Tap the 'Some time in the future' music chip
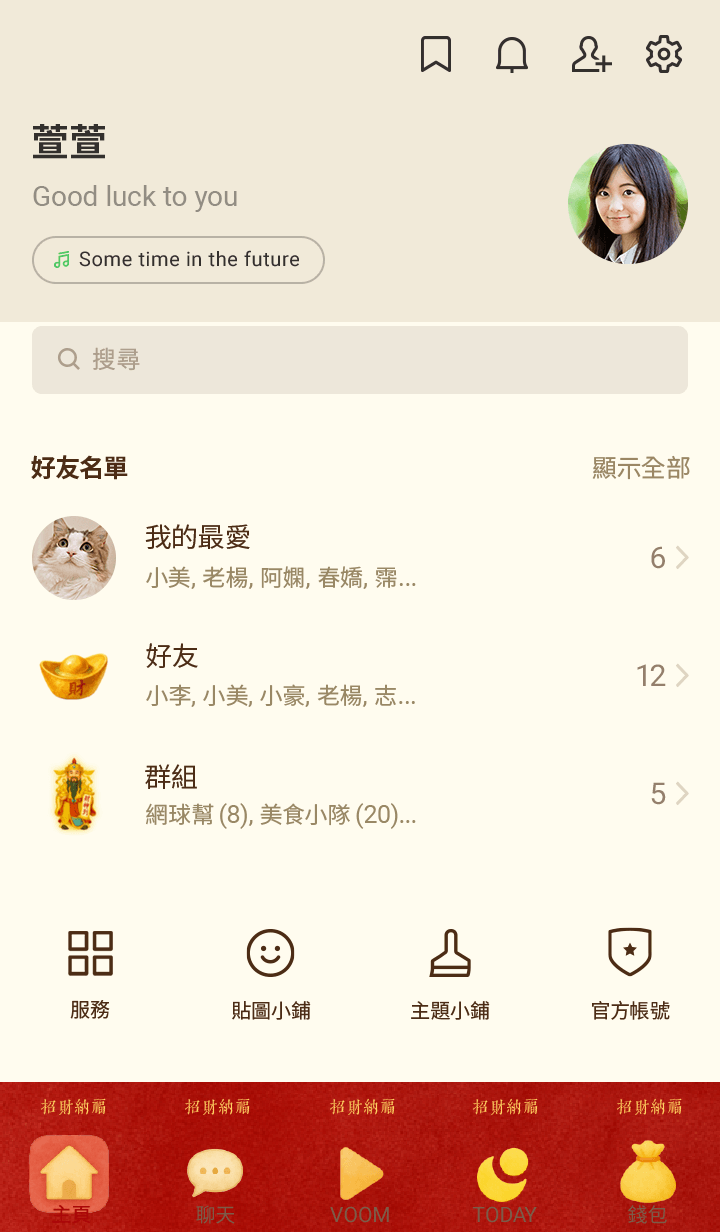This screenshot has height=1232, width=720. pyautogui.click(x=178, y=260)
